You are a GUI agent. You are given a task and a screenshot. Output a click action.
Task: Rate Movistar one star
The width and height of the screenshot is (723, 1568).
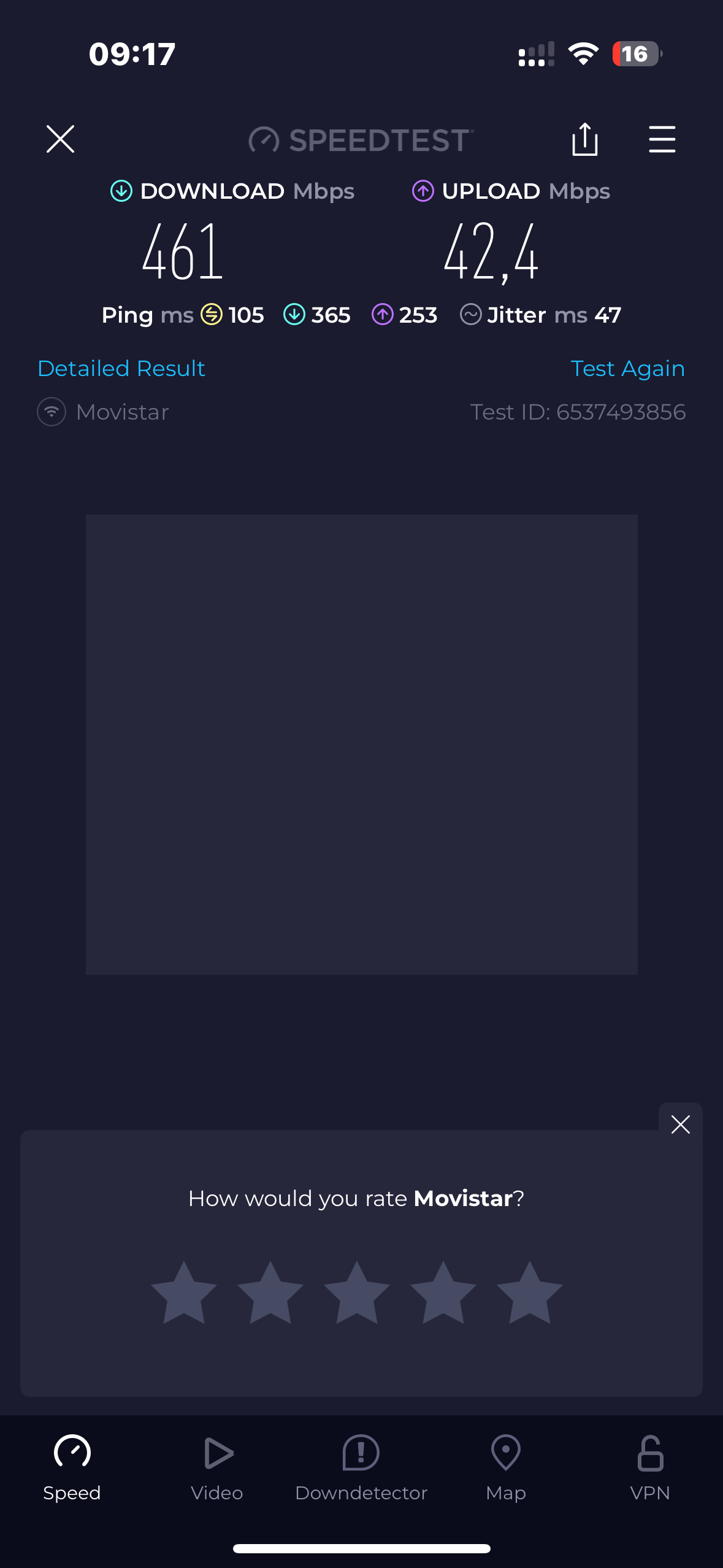(184, 1292)
